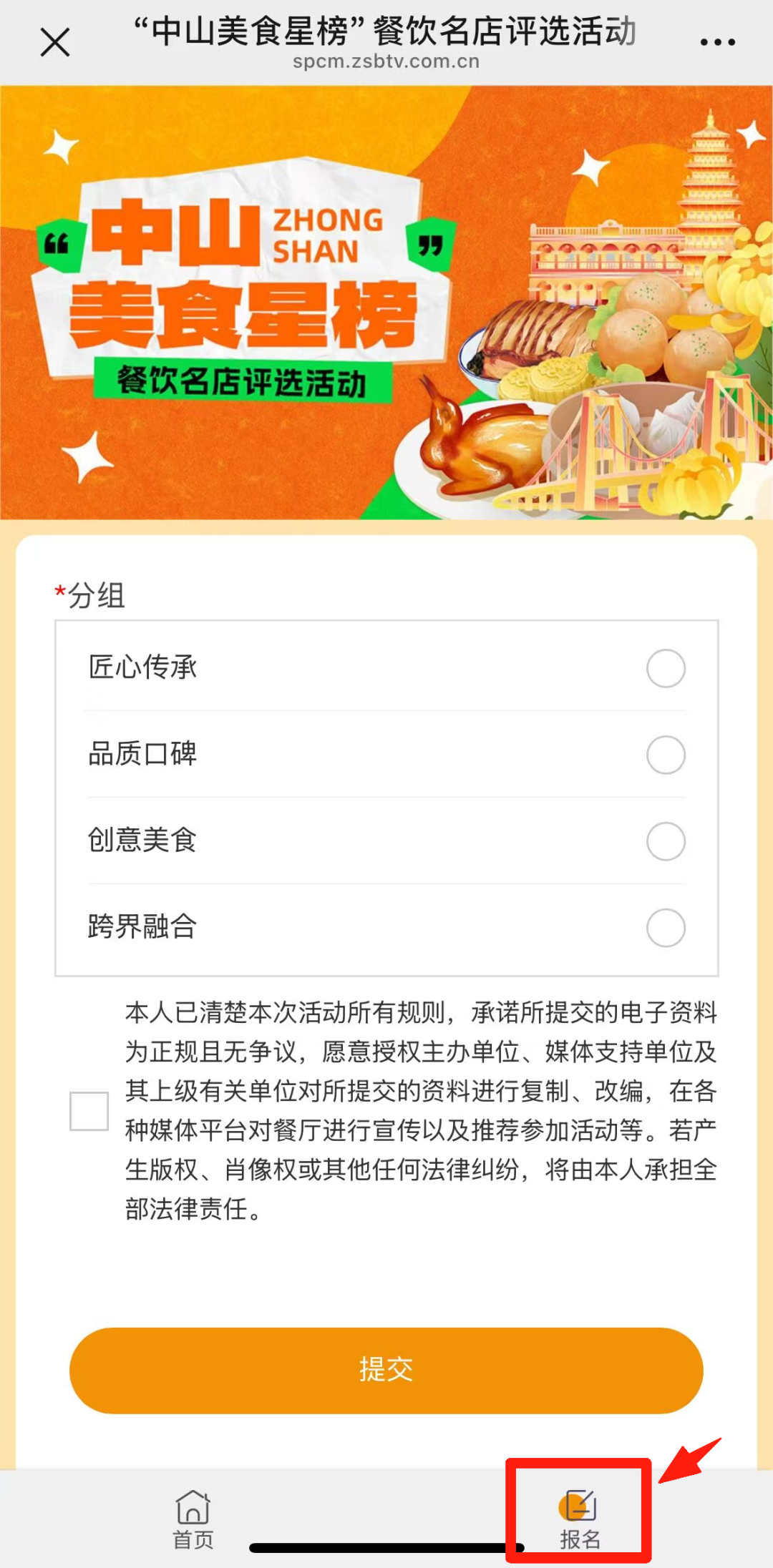The image size is (773, 1568).
Task: Choose 跨界融合 as the group
Action: coord(666,928)
